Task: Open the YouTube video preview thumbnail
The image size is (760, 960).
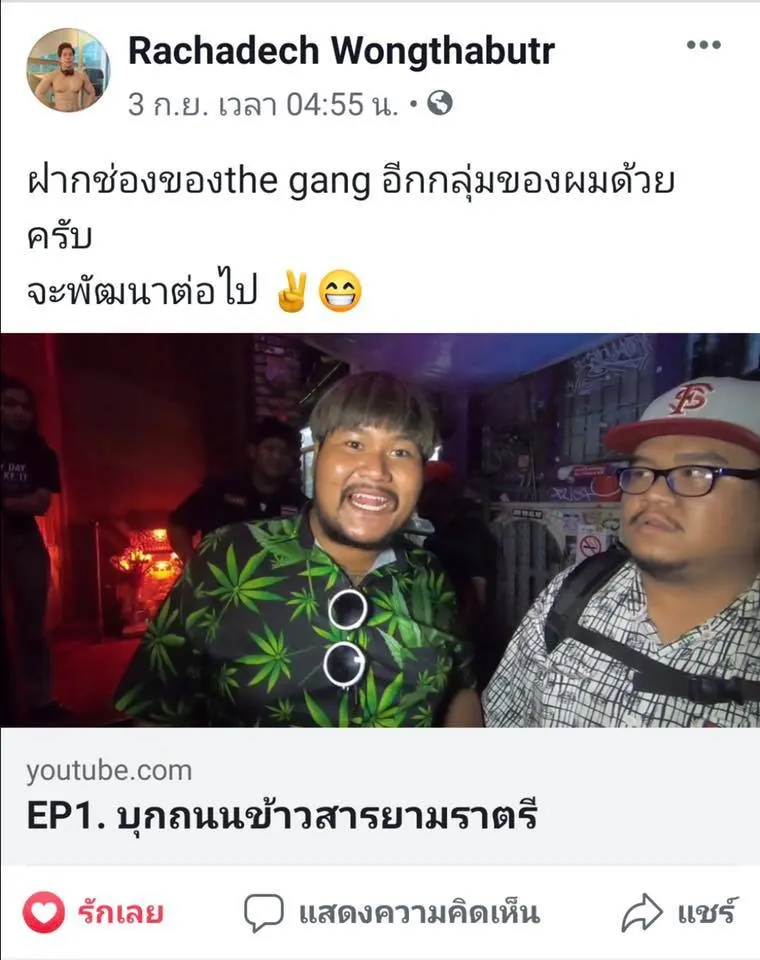Action: [380, 530]
